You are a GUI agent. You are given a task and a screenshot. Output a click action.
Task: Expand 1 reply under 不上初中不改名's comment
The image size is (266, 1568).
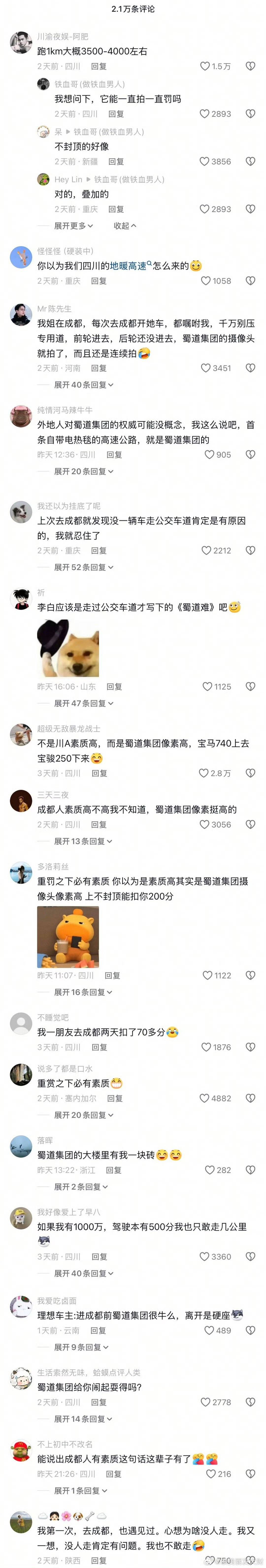point(80,1491)
